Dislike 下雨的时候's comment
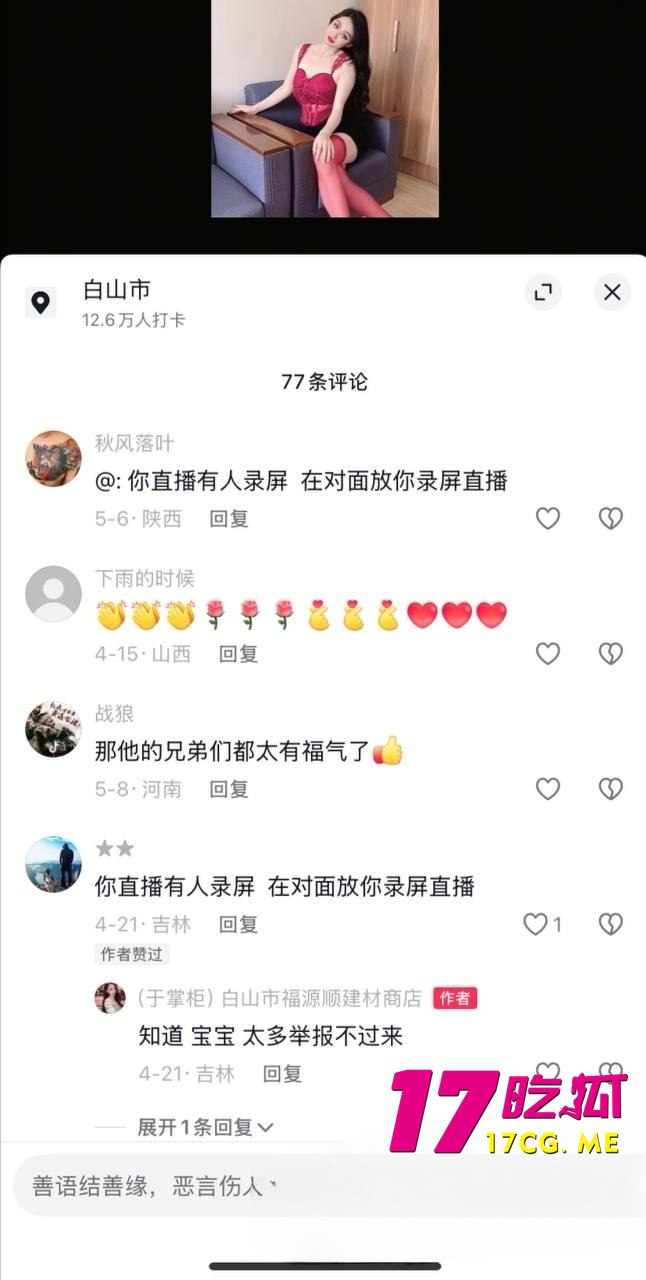The height and width of the screenshot is (1280, 646). [x=610, y=654]
